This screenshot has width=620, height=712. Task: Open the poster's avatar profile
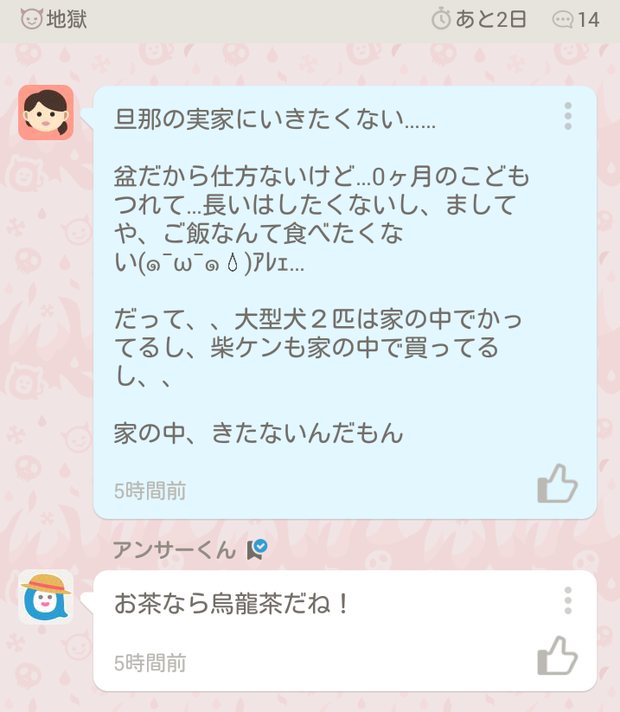[46, 112]
